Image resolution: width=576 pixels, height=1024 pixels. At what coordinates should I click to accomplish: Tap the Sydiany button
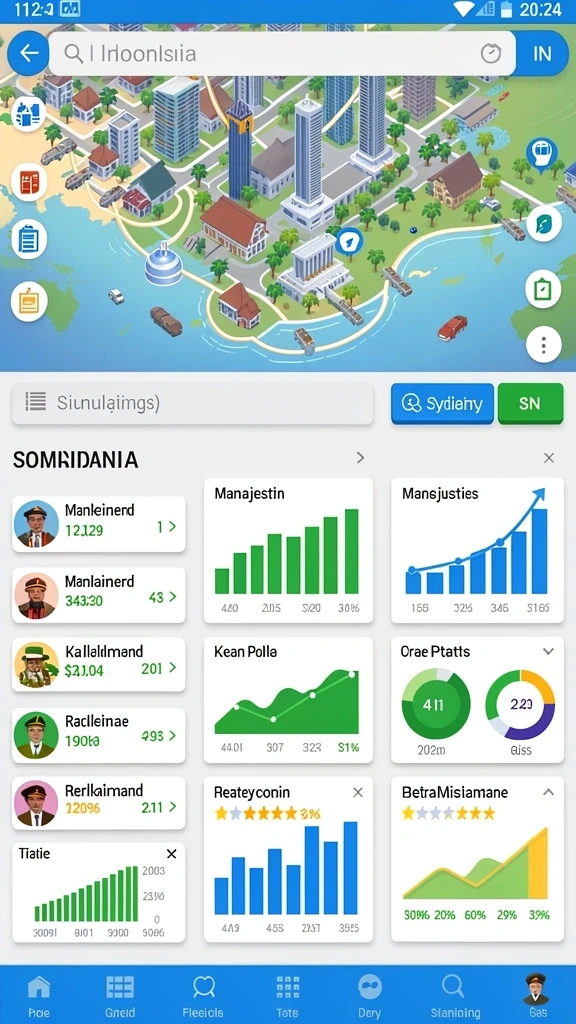pos(442,404)
